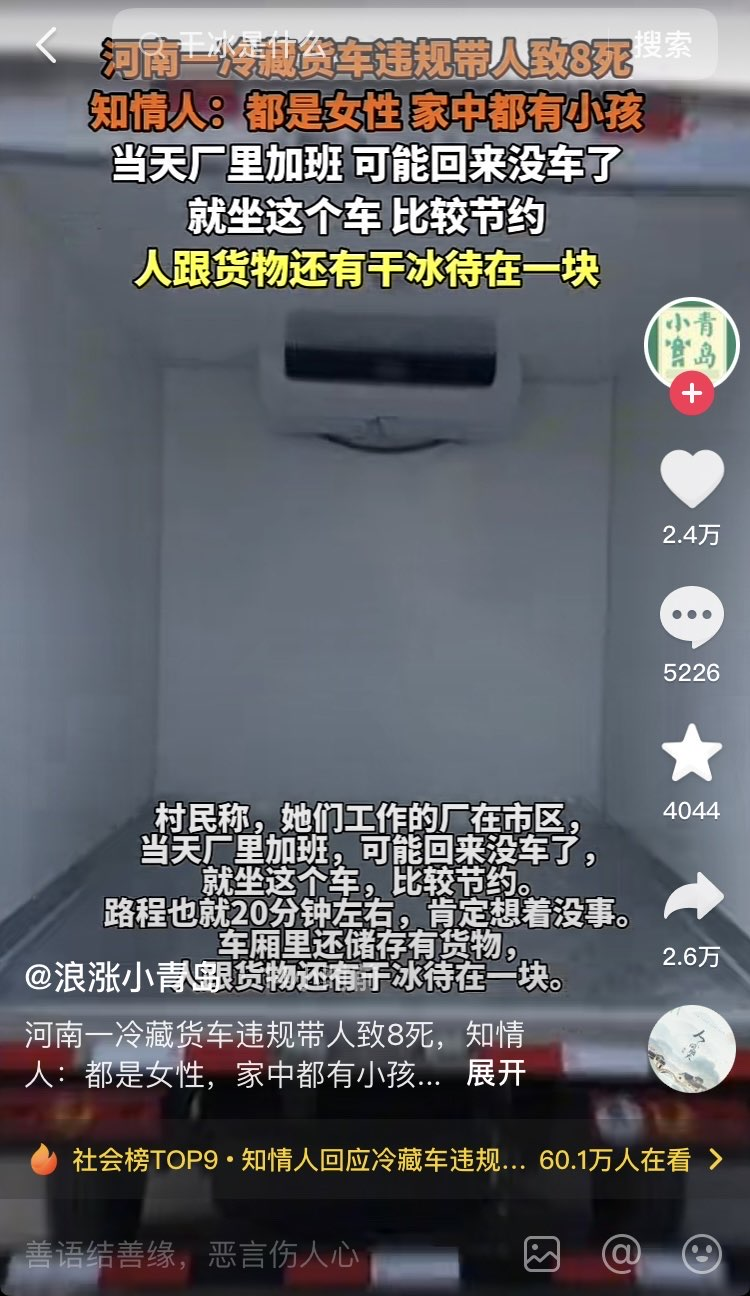The height and width of the screenshot is (1296, 750).
Task: Write a comment in 善语结善缘 field
Action: point(250,1254)
